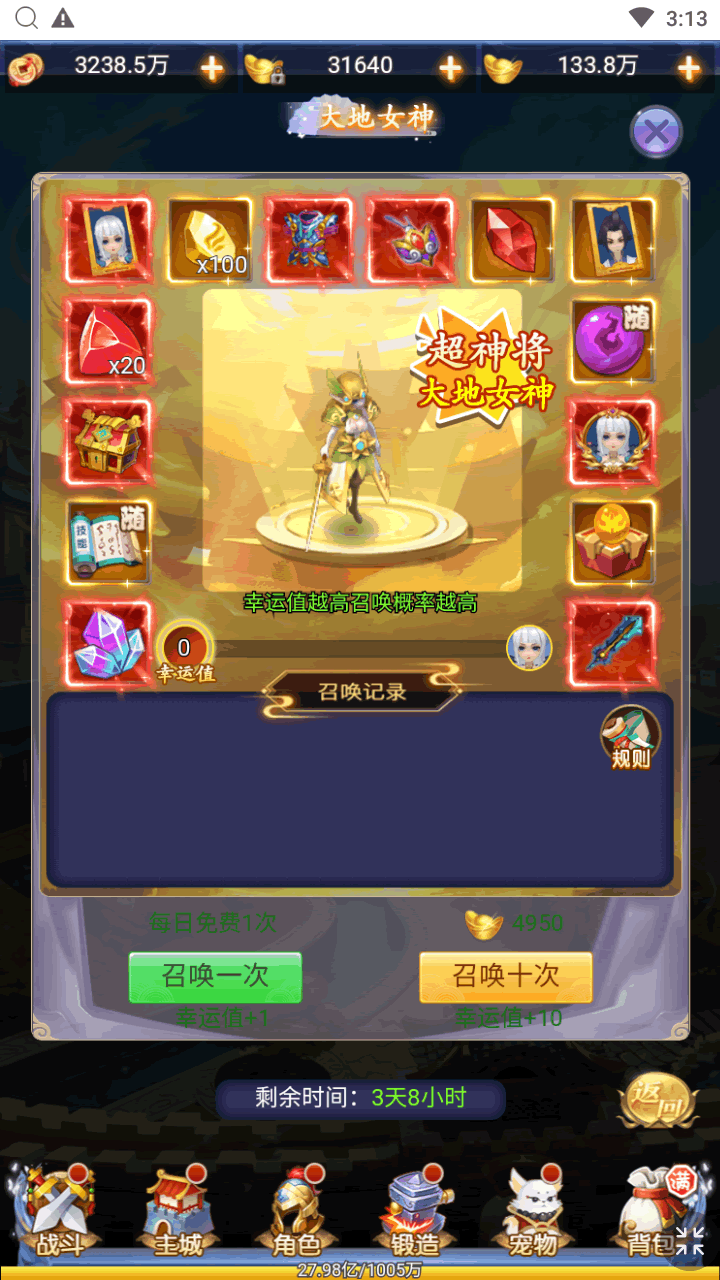View the purple orb 随 reward item

point(613,340)
